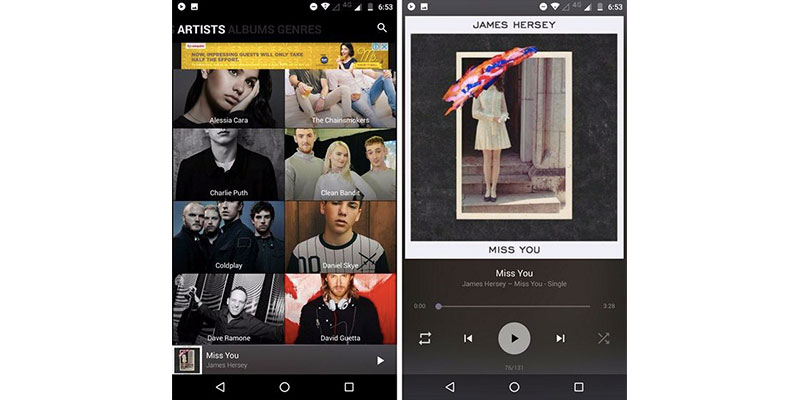Switch to the Albums tab
The height and width of the screenshot is (400, 800).
pyautogui.click(x=254, y=29)
